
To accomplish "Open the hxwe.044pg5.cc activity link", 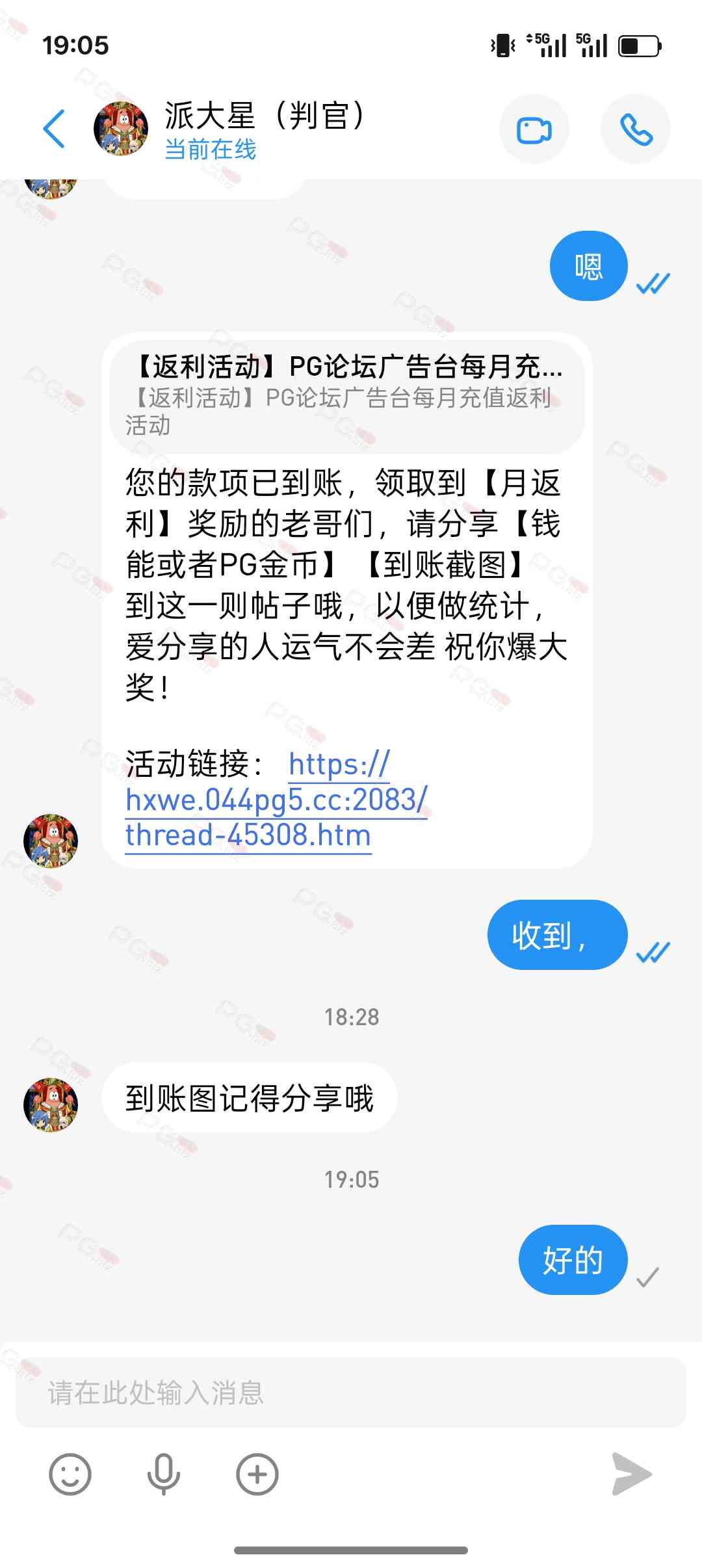I will (x=276, y=801).
